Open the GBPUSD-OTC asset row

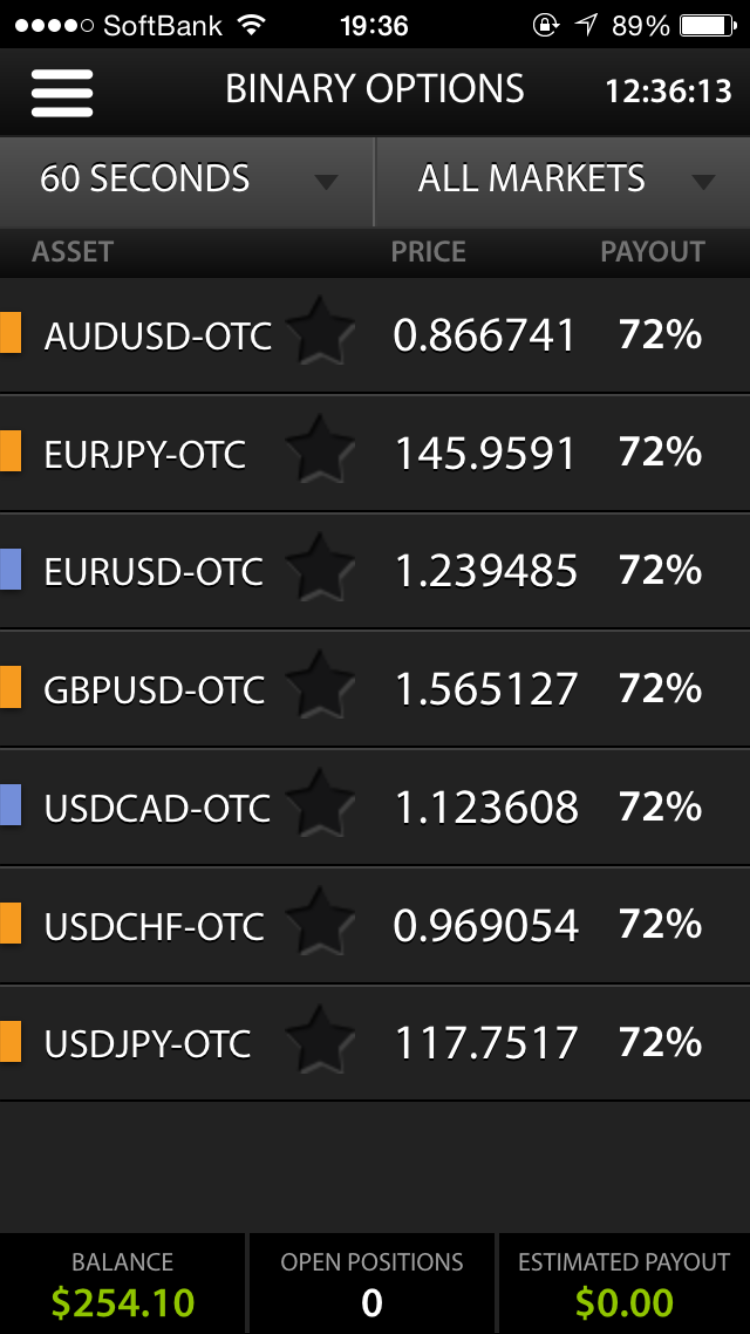tap(375, 689)
